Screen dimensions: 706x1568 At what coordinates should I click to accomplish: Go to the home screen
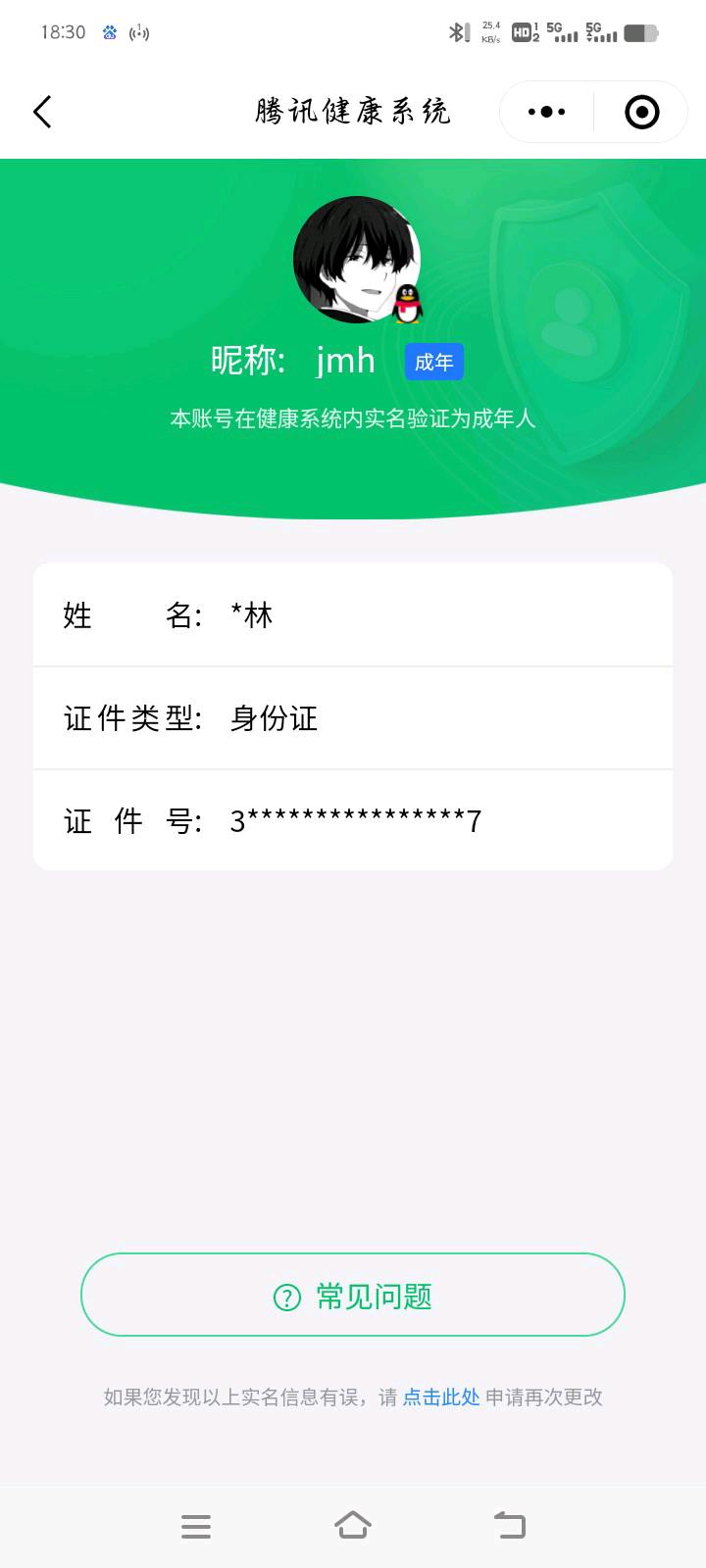coord(353,1526)
